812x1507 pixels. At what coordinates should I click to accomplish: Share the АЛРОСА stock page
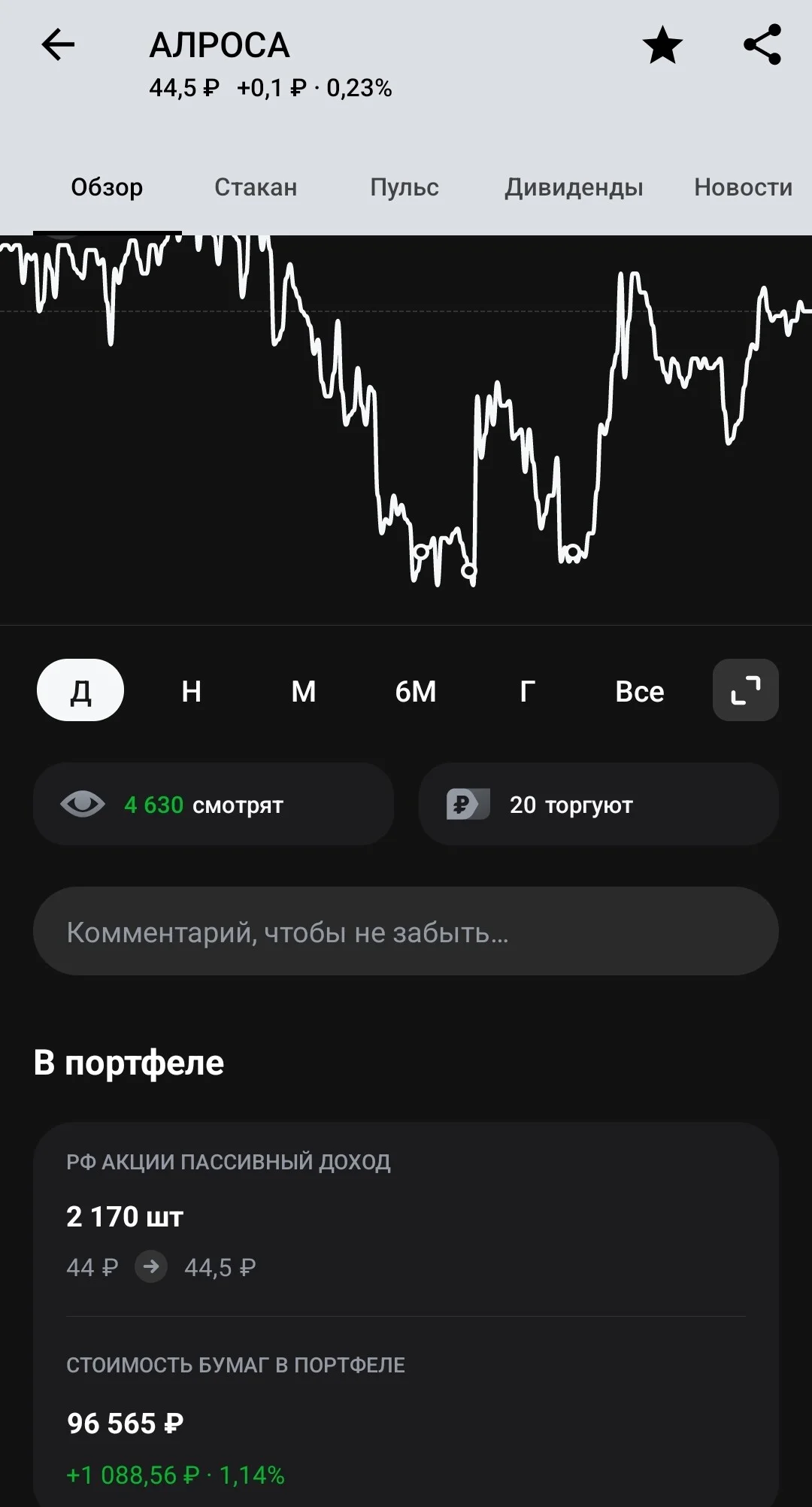(762, 45)
